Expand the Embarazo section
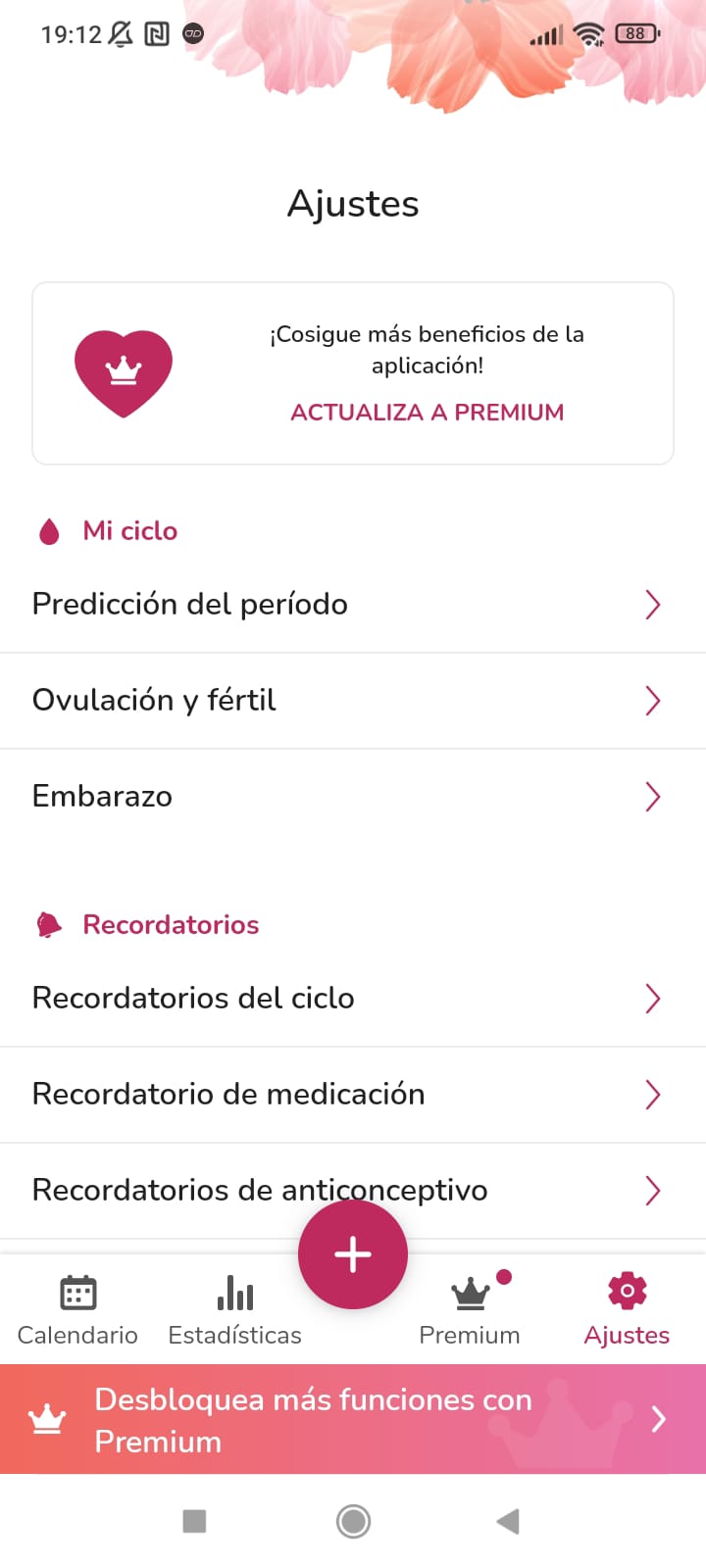The height and width of the screenshot is (1568, 706). tap(353, 796)
